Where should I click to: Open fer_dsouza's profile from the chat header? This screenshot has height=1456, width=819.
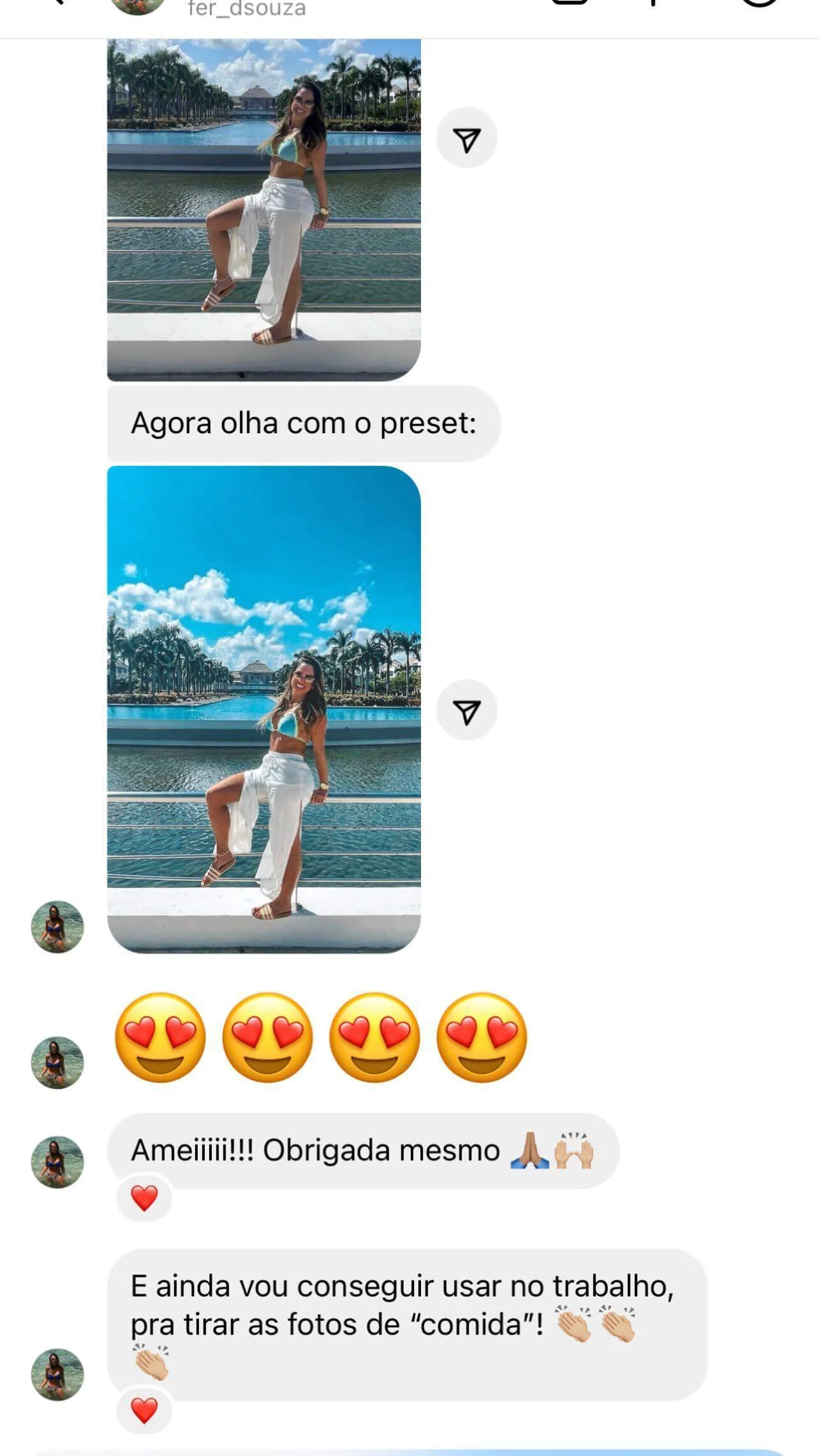click(x=246, y=9)
